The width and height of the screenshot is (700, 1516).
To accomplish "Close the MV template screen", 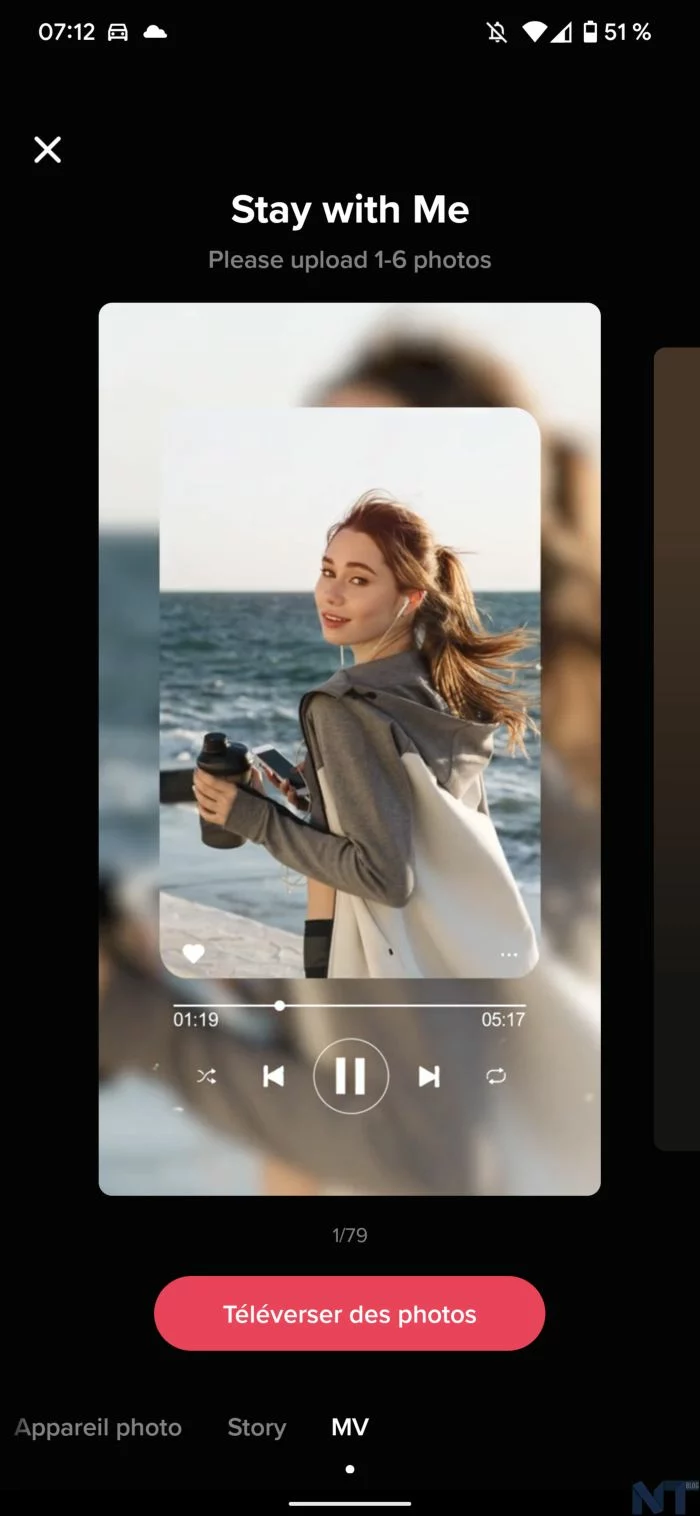I will [47, 150].
